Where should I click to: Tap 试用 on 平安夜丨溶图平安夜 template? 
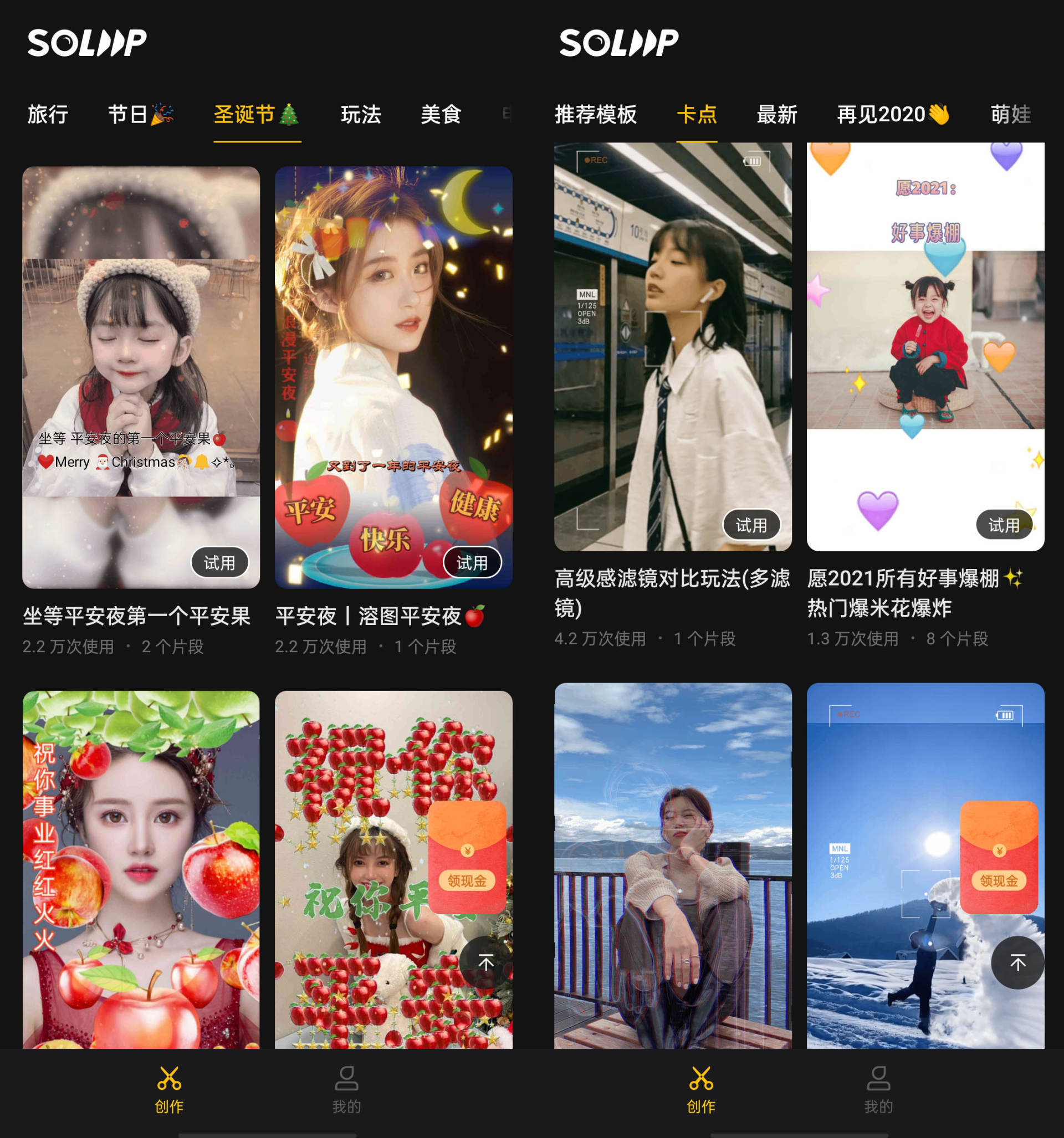[x=472, y=563]
